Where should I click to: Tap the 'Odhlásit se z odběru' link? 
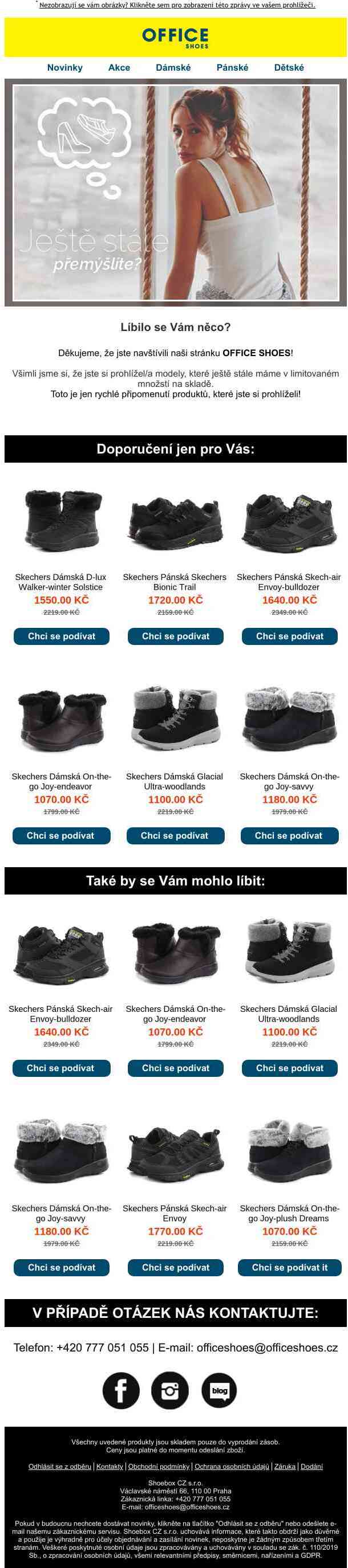(x=60, y=1467)
